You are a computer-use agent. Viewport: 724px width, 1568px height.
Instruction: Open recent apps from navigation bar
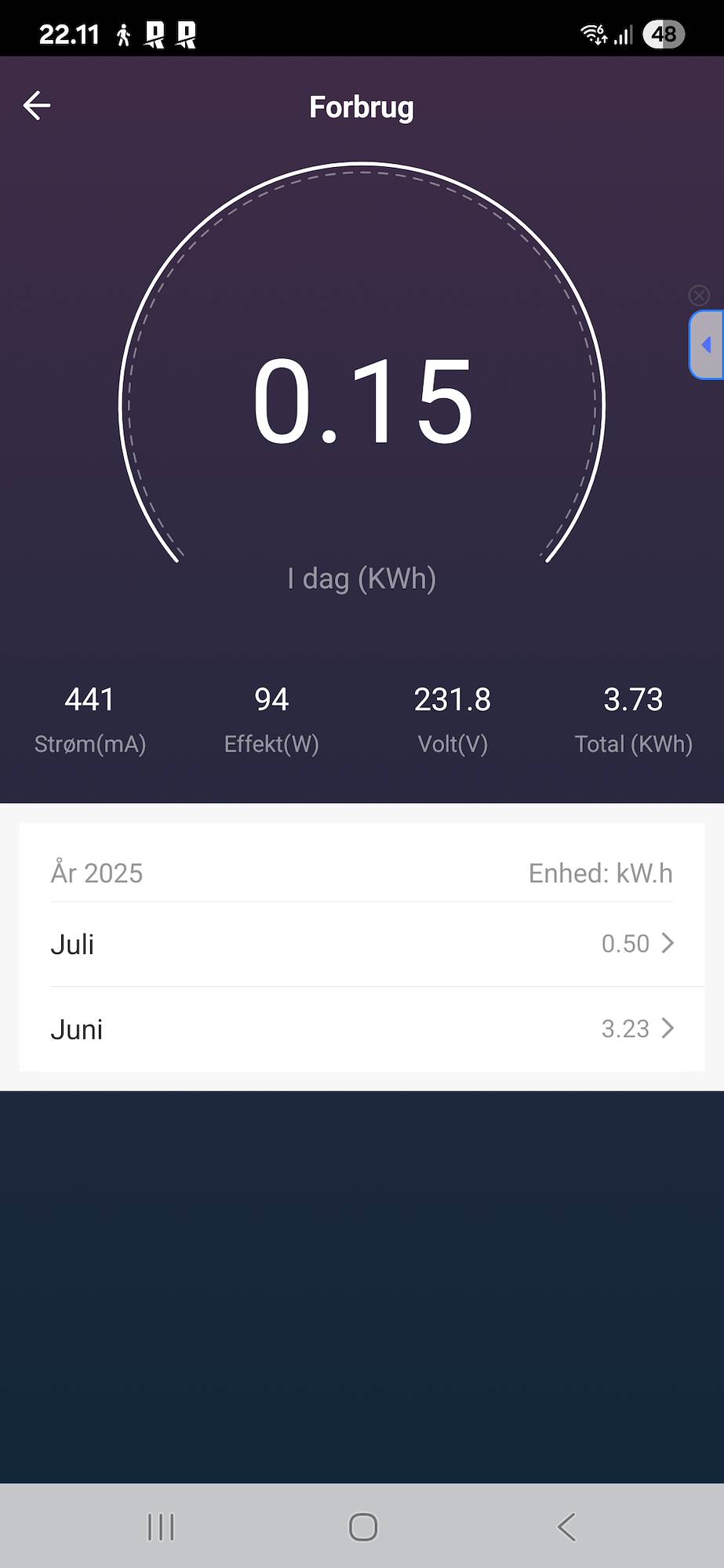[161, 1526]
